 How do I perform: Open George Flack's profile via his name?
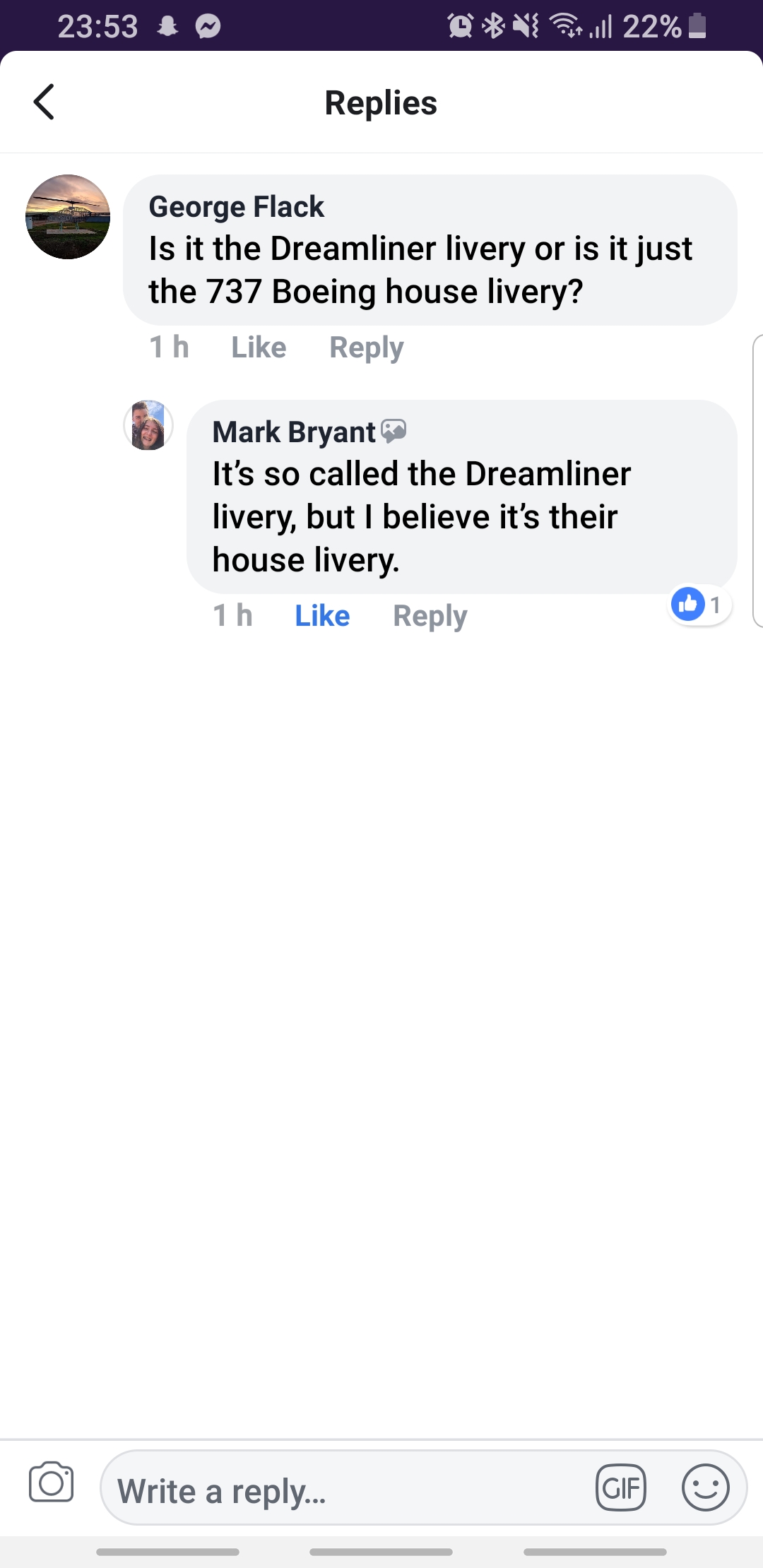(236, 207)
